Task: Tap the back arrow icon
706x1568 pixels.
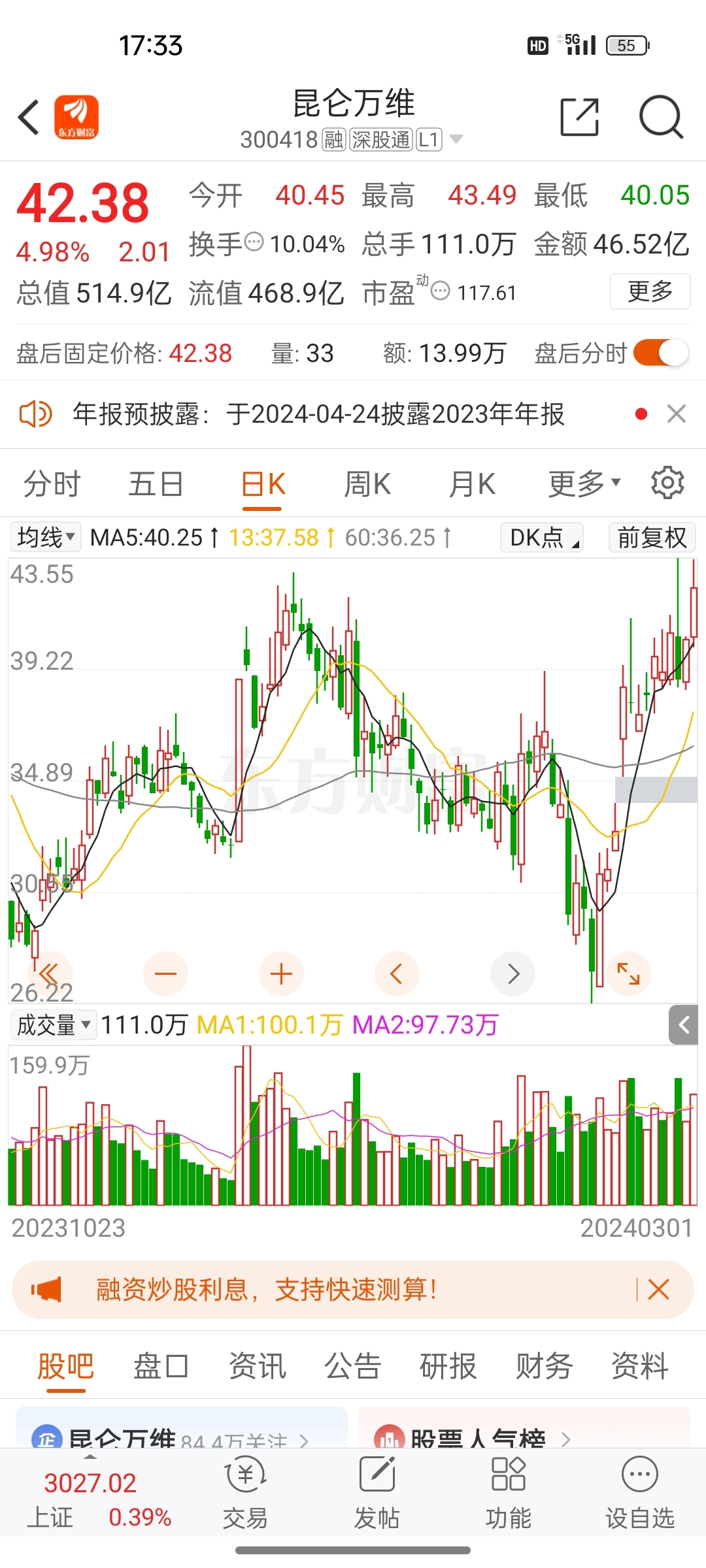Action: (28, 118)
